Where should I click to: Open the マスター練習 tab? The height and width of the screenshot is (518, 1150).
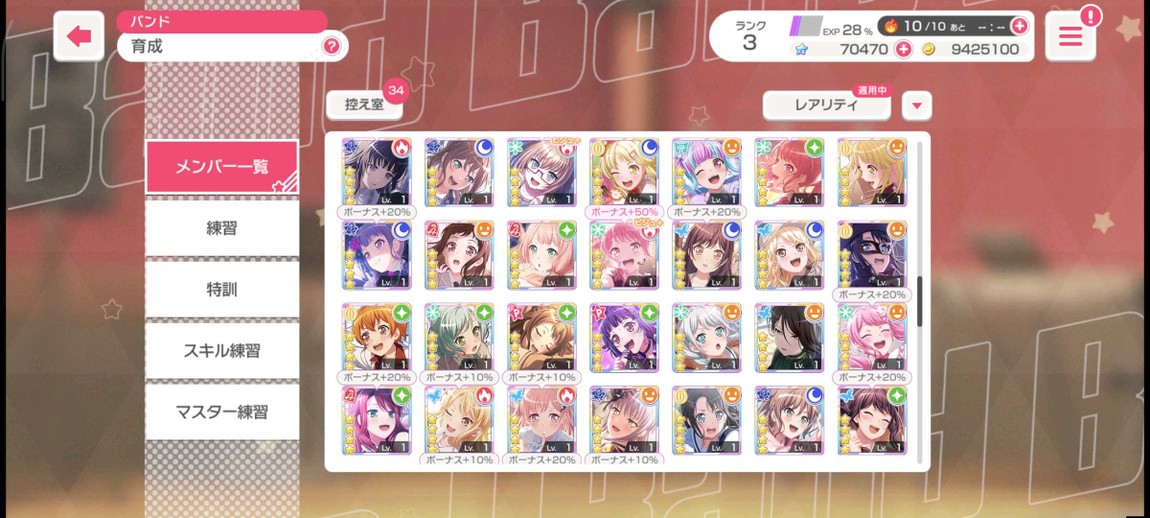point(222,411)
